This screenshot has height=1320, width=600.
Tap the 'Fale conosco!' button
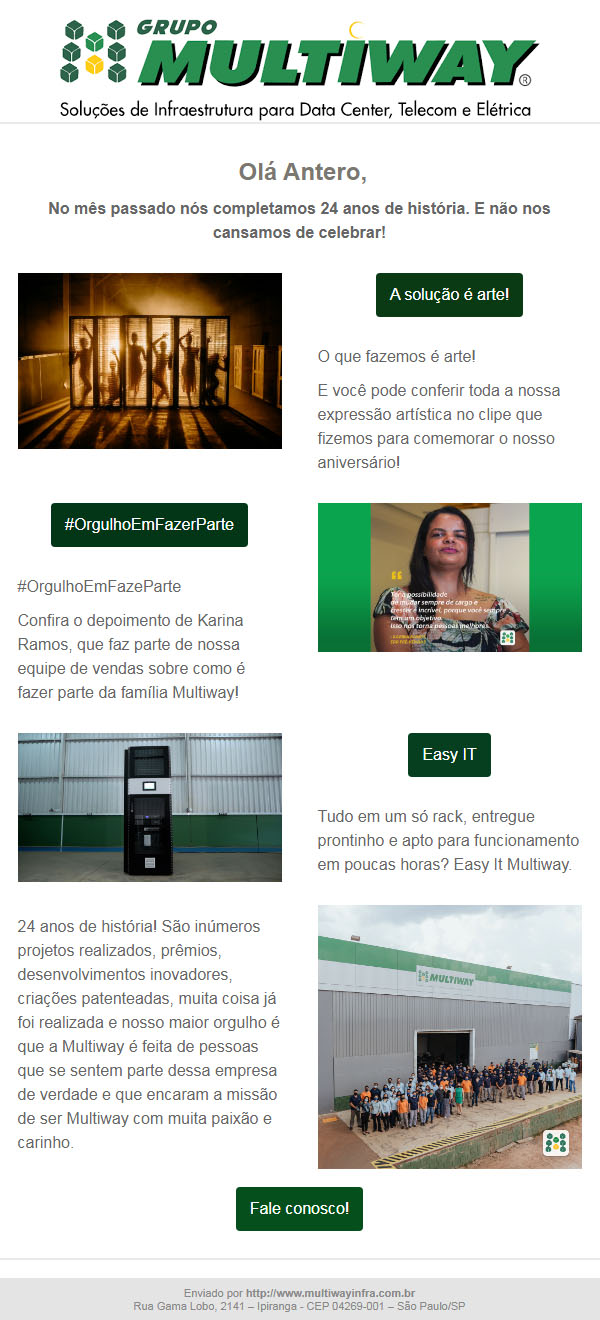point(299,1209)
